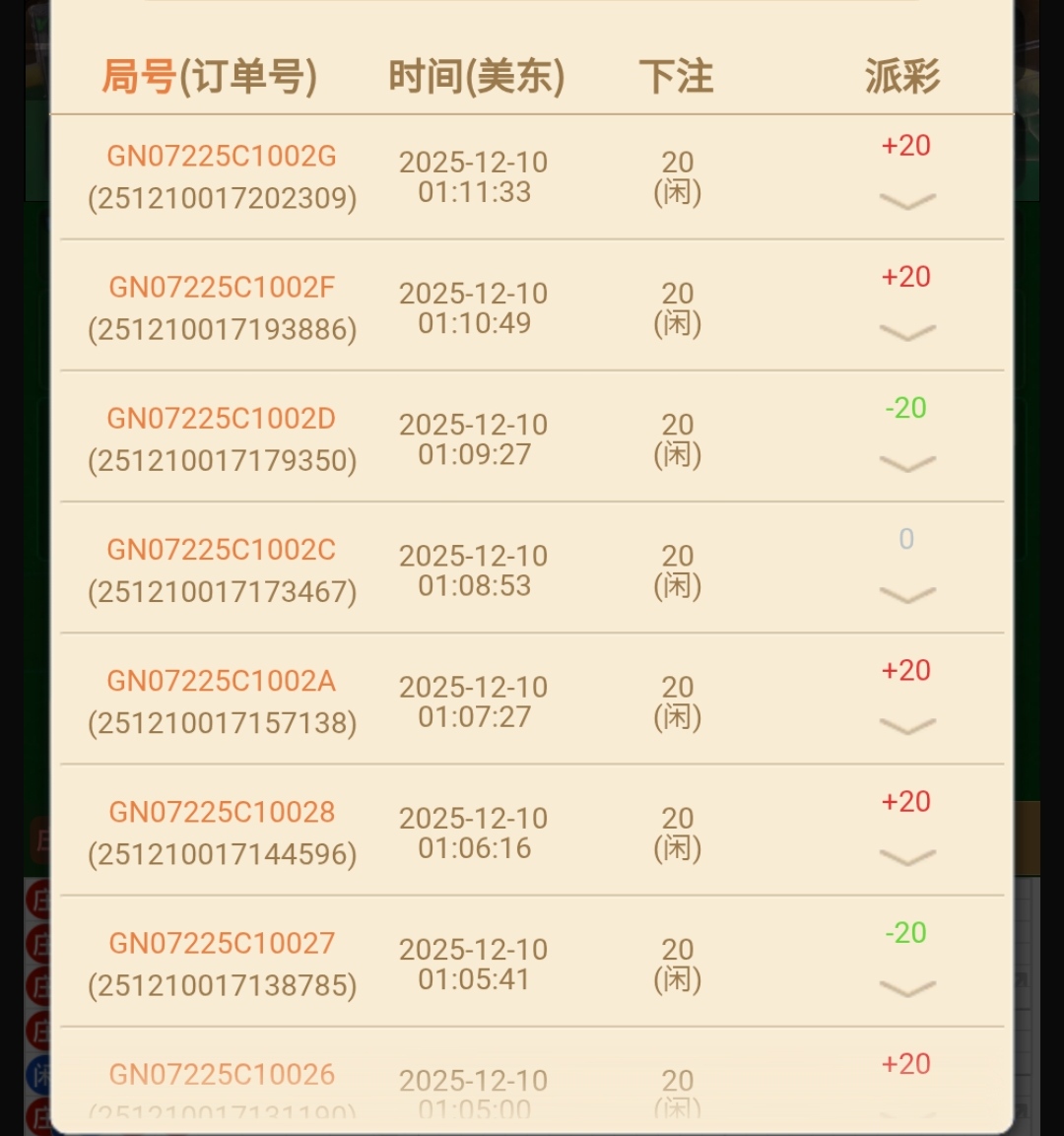1064x1136 pixels.
Task: Expand details for order GN07225C1002A
Action: (906, 726)
